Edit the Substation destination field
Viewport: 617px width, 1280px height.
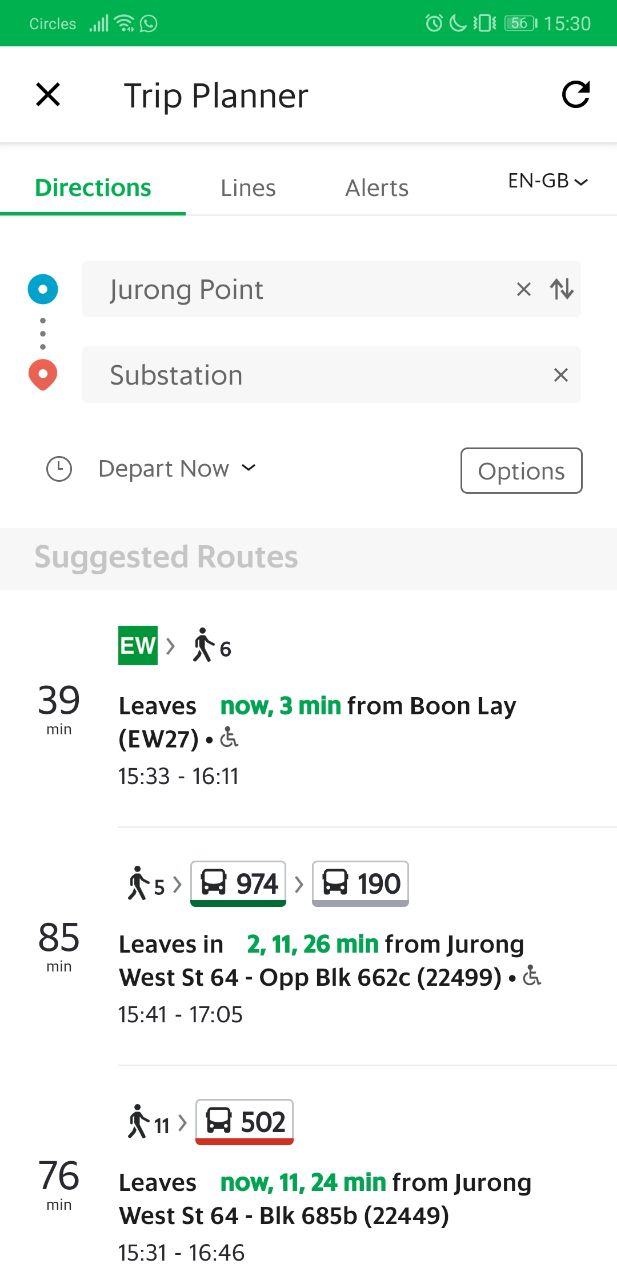coord(315,375)
